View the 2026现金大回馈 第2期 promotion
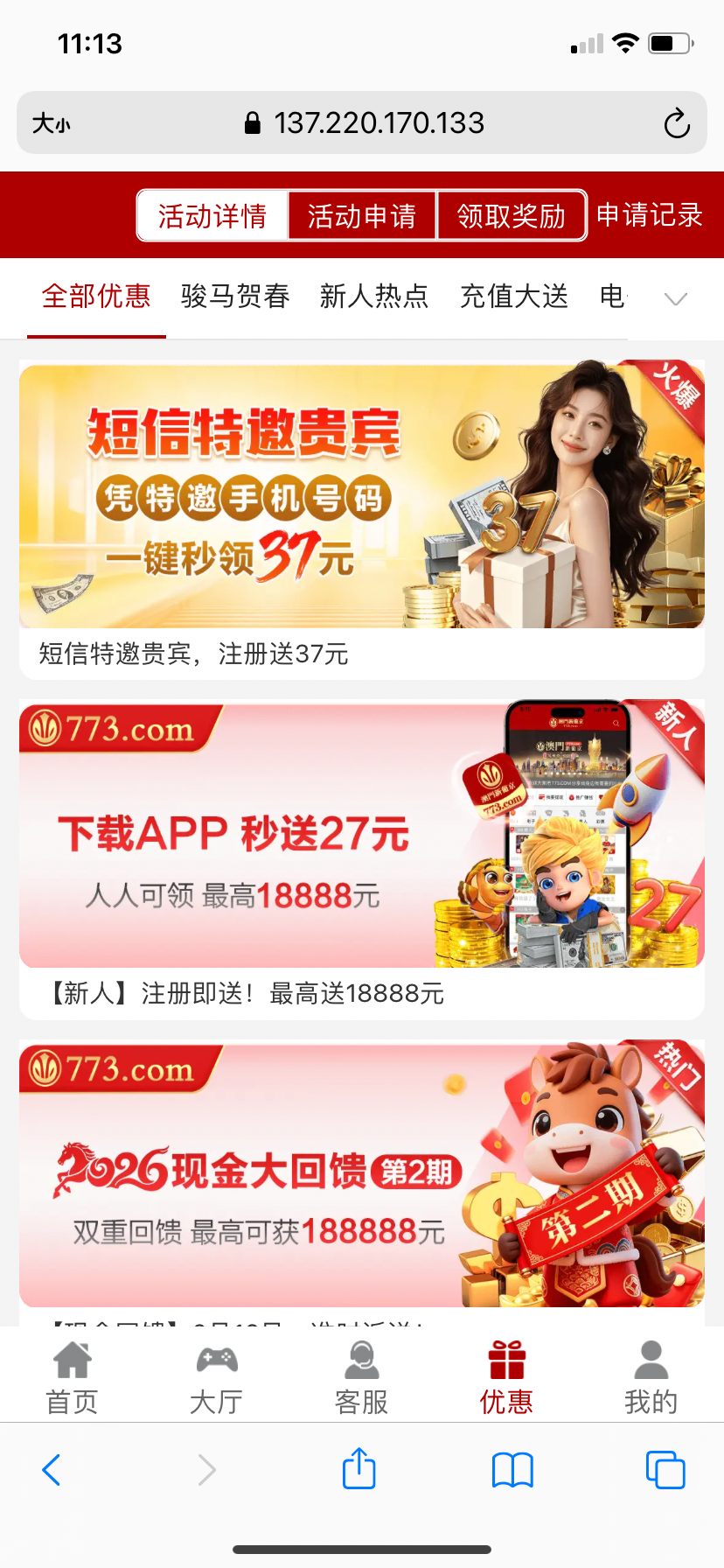Screen dimensions: 724x1568 point(362,1174)
